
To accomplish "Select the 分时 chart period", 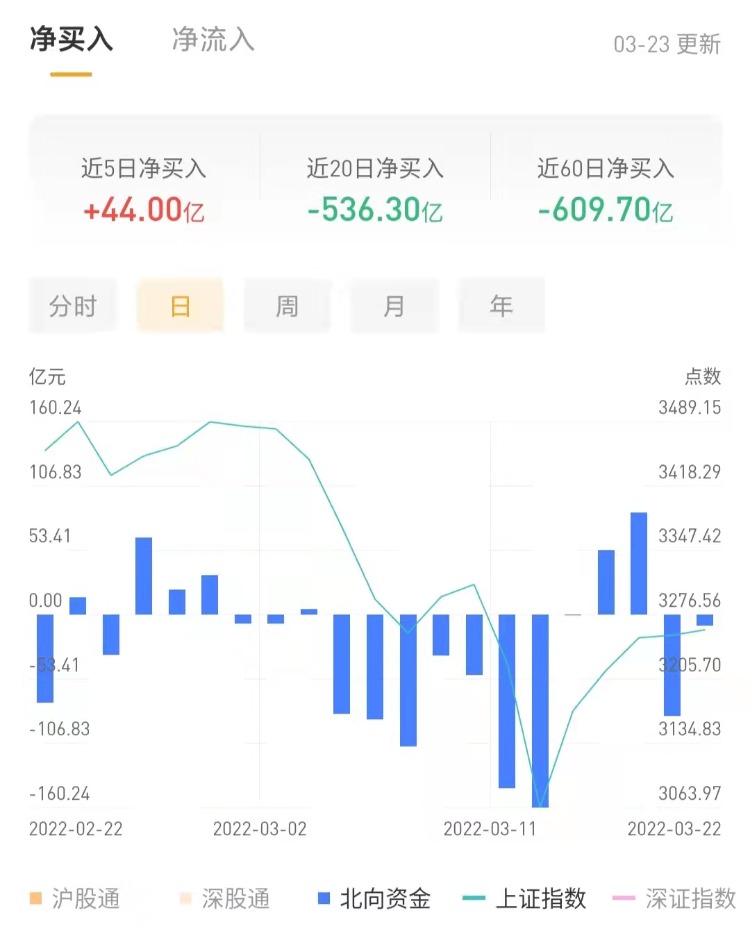I will (x=73, y=306).
